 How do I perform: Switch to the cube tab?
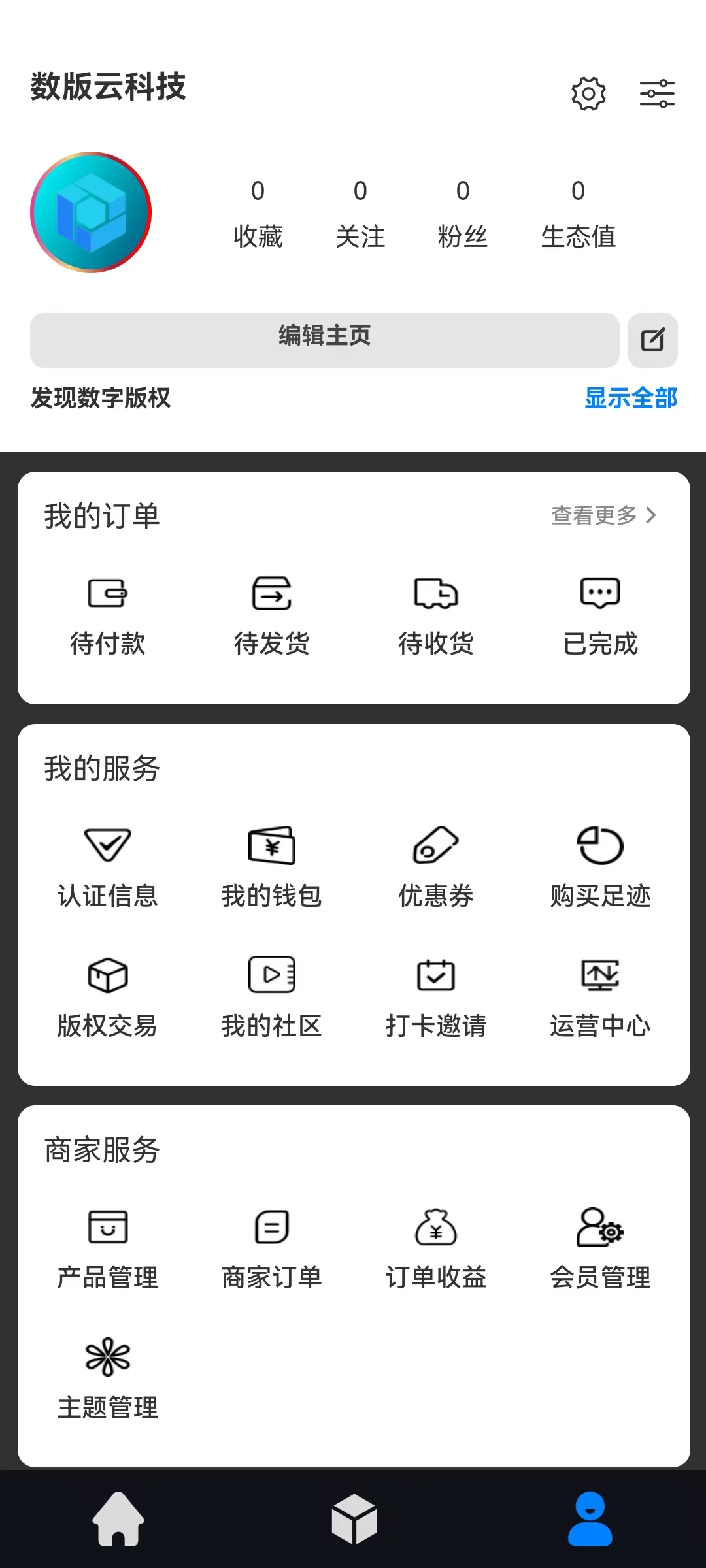tap(354, 1519)
